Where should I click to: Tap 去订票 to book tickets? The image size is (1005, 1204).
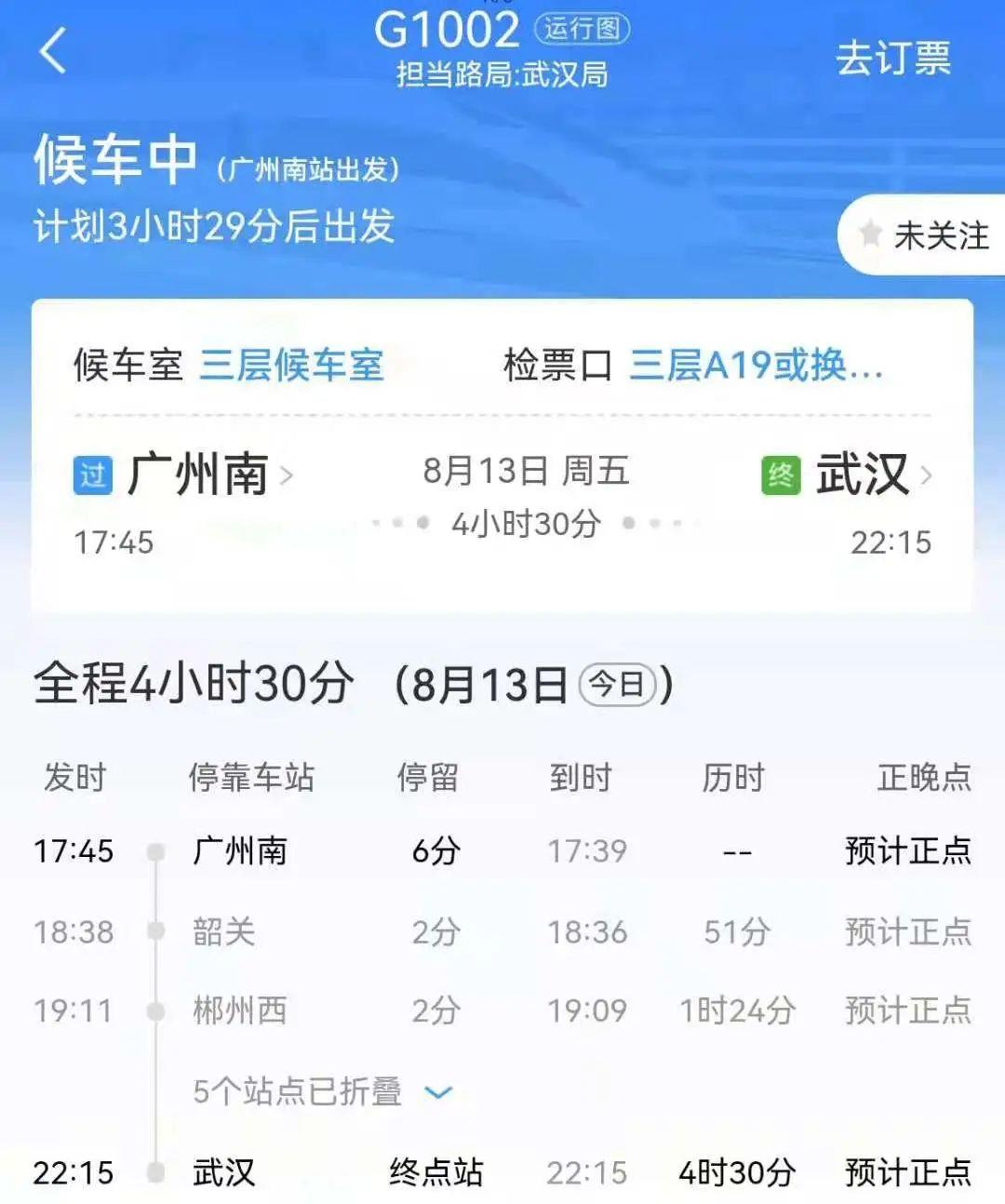[x=892, y=58]
